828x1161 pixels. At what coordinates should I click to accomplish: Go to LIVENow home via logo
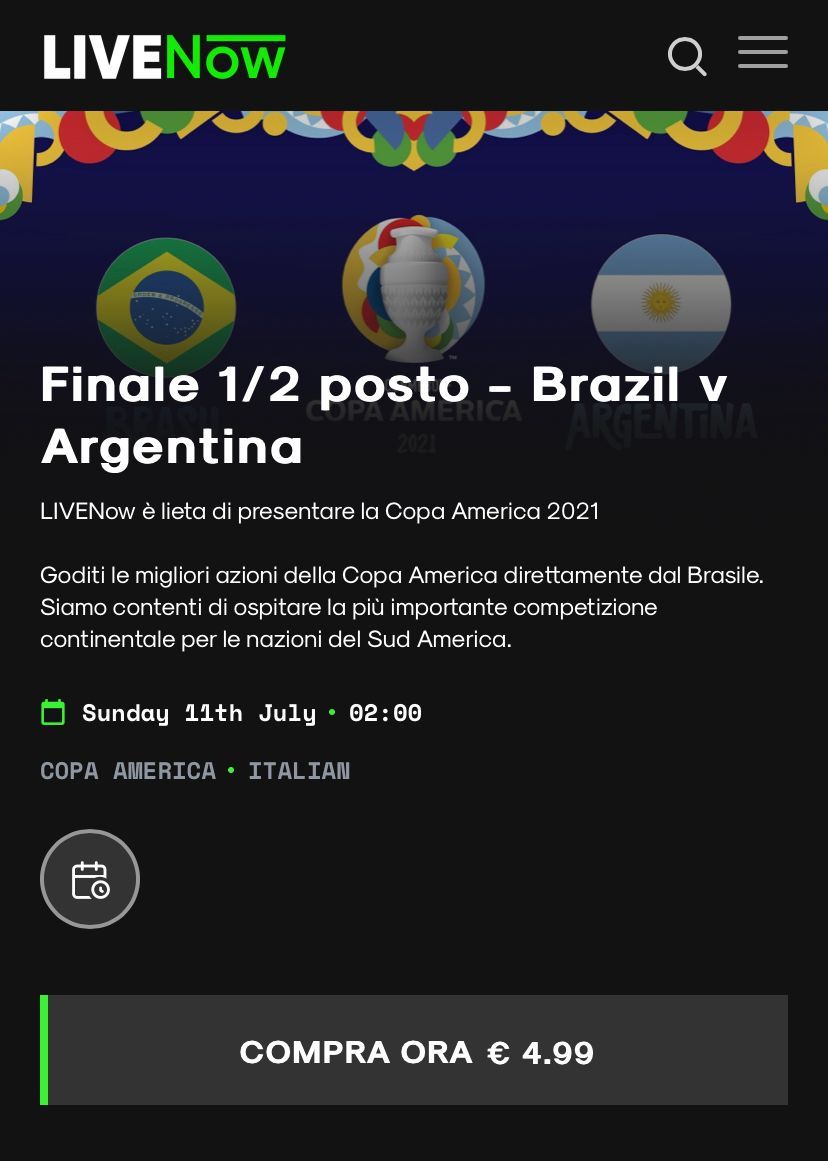164,57
